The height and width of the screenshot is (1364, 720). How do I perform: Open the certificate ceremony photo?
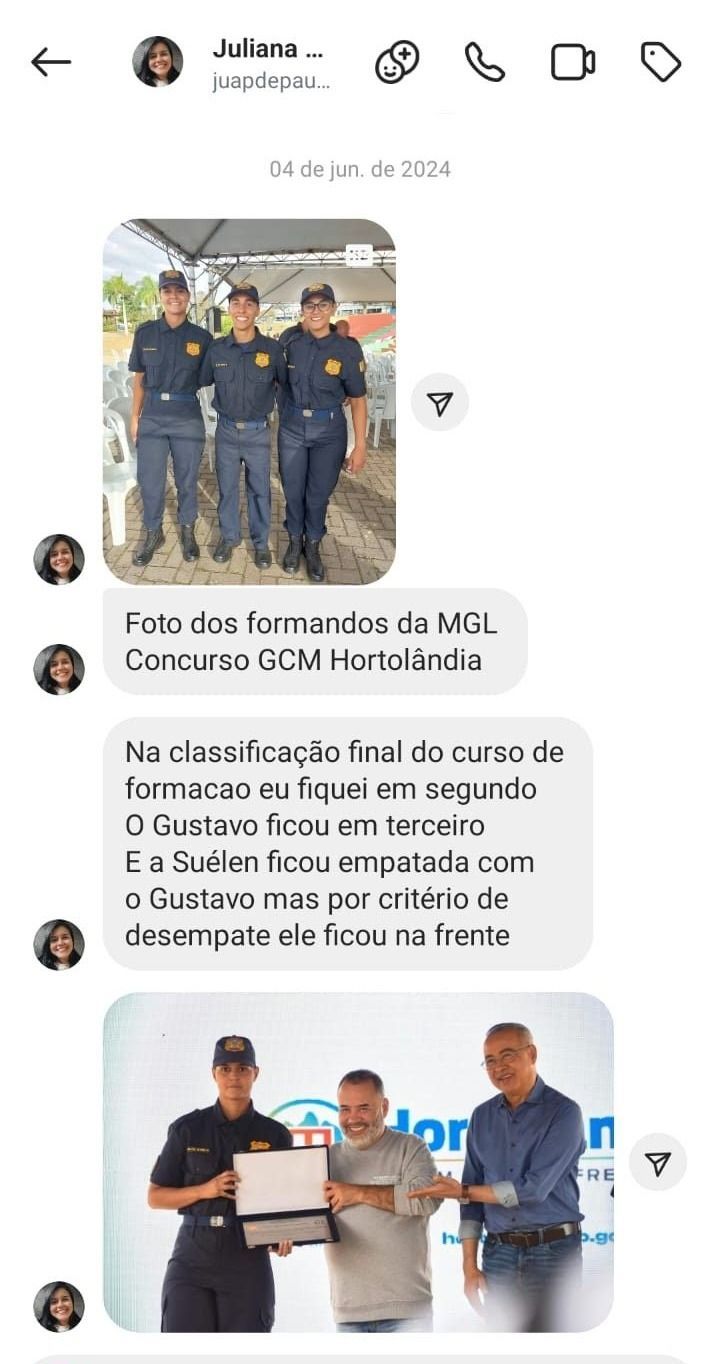[x=358, y=1162]
